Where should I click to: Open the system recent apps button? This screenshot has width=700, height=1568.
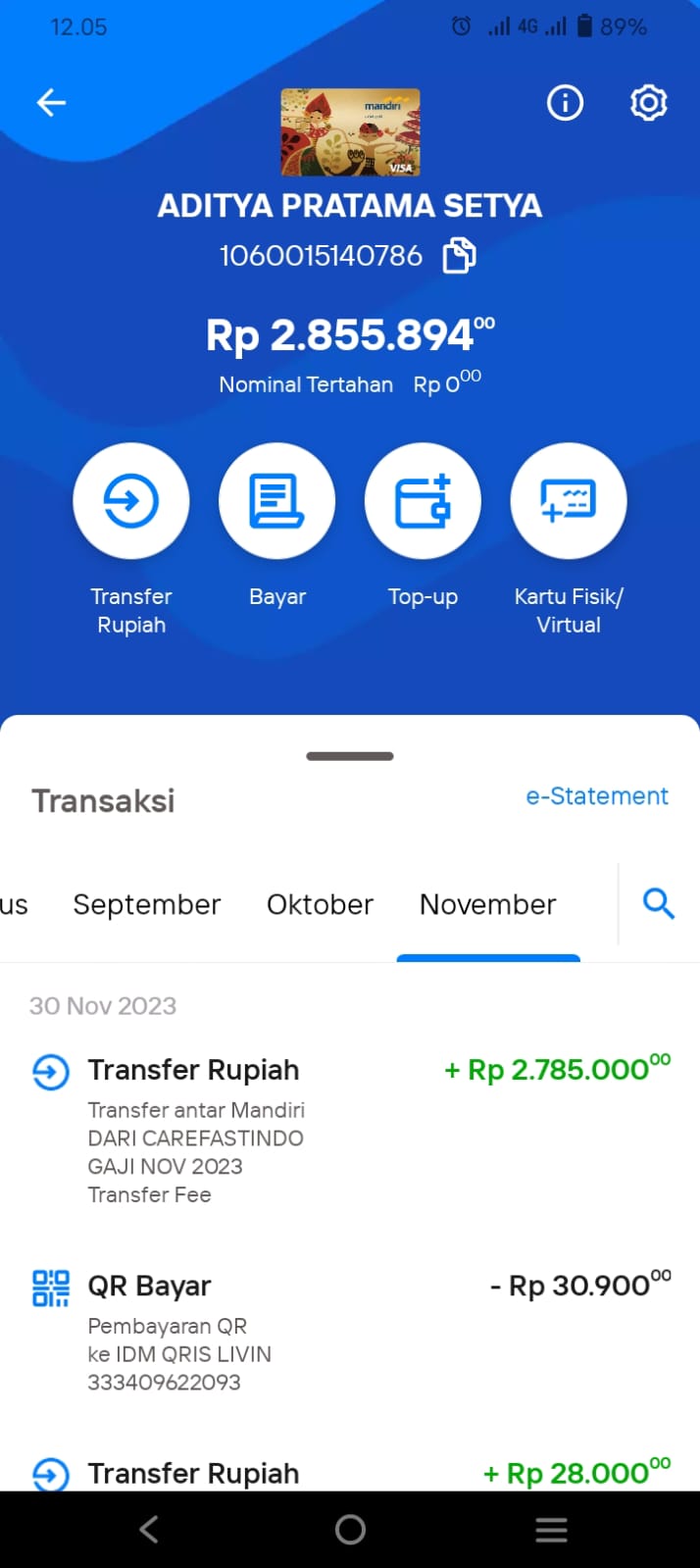click(551, 1530)
